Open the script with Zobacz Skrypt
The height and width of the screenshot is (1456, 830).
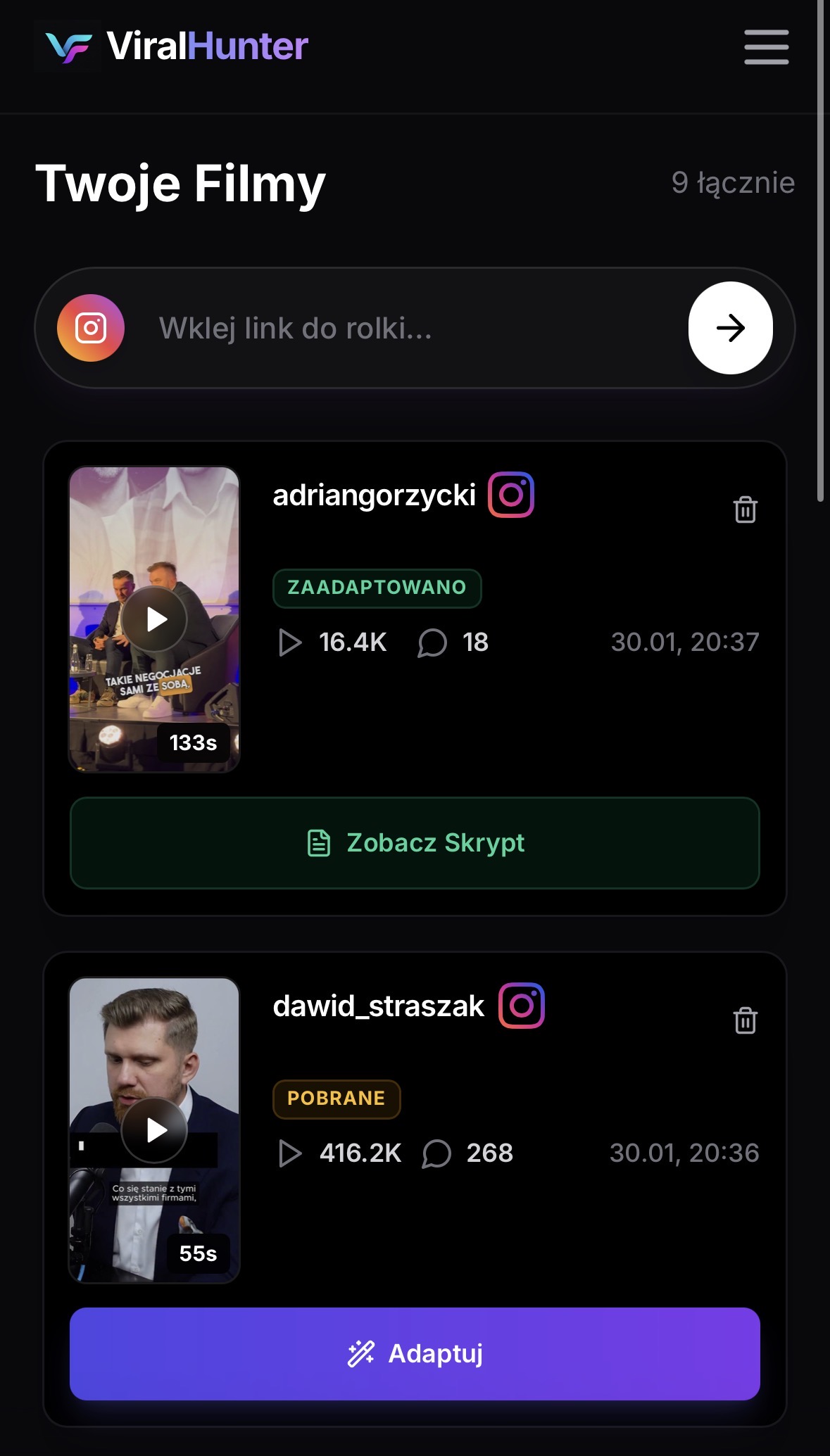click(x=415, y=842)
